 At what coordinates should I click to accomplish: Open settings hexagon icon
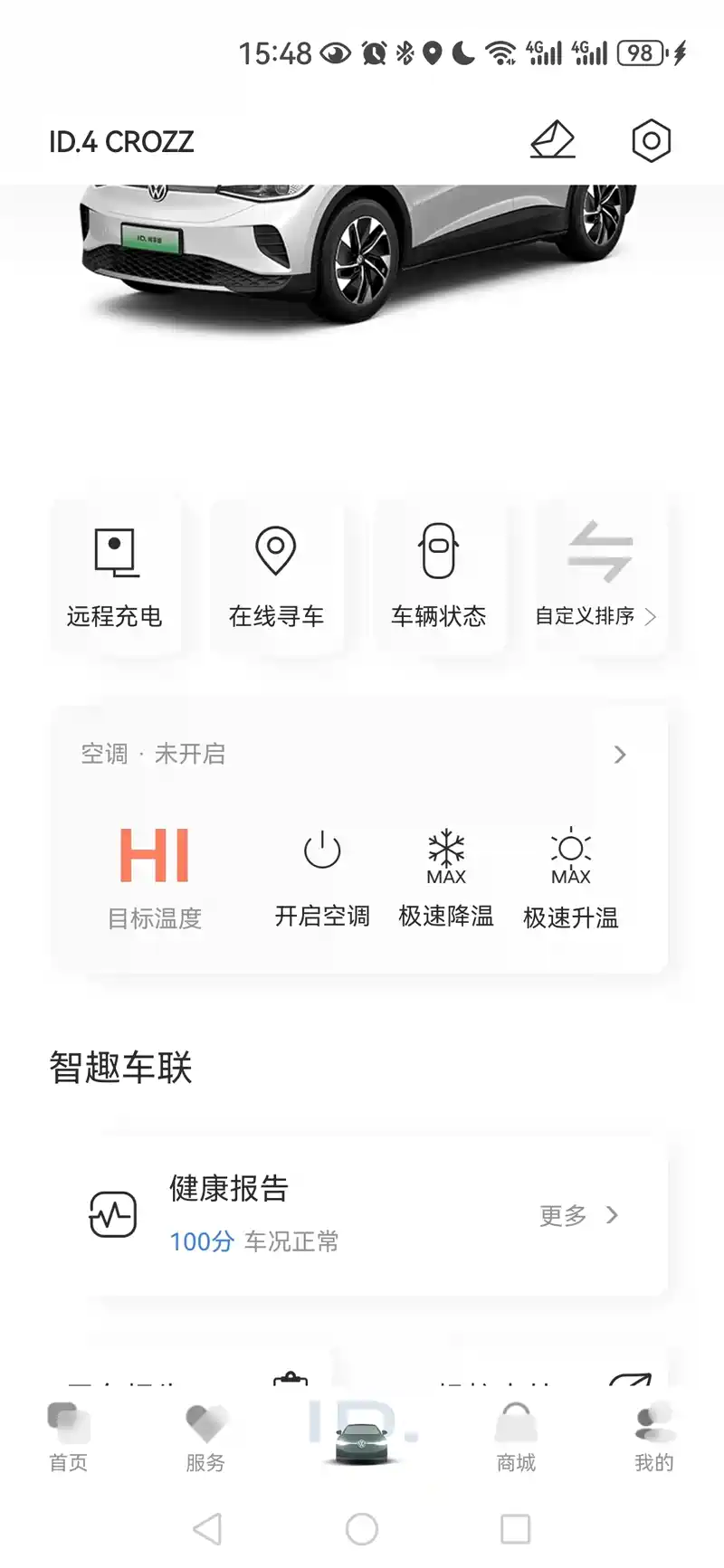coord(651,141)
